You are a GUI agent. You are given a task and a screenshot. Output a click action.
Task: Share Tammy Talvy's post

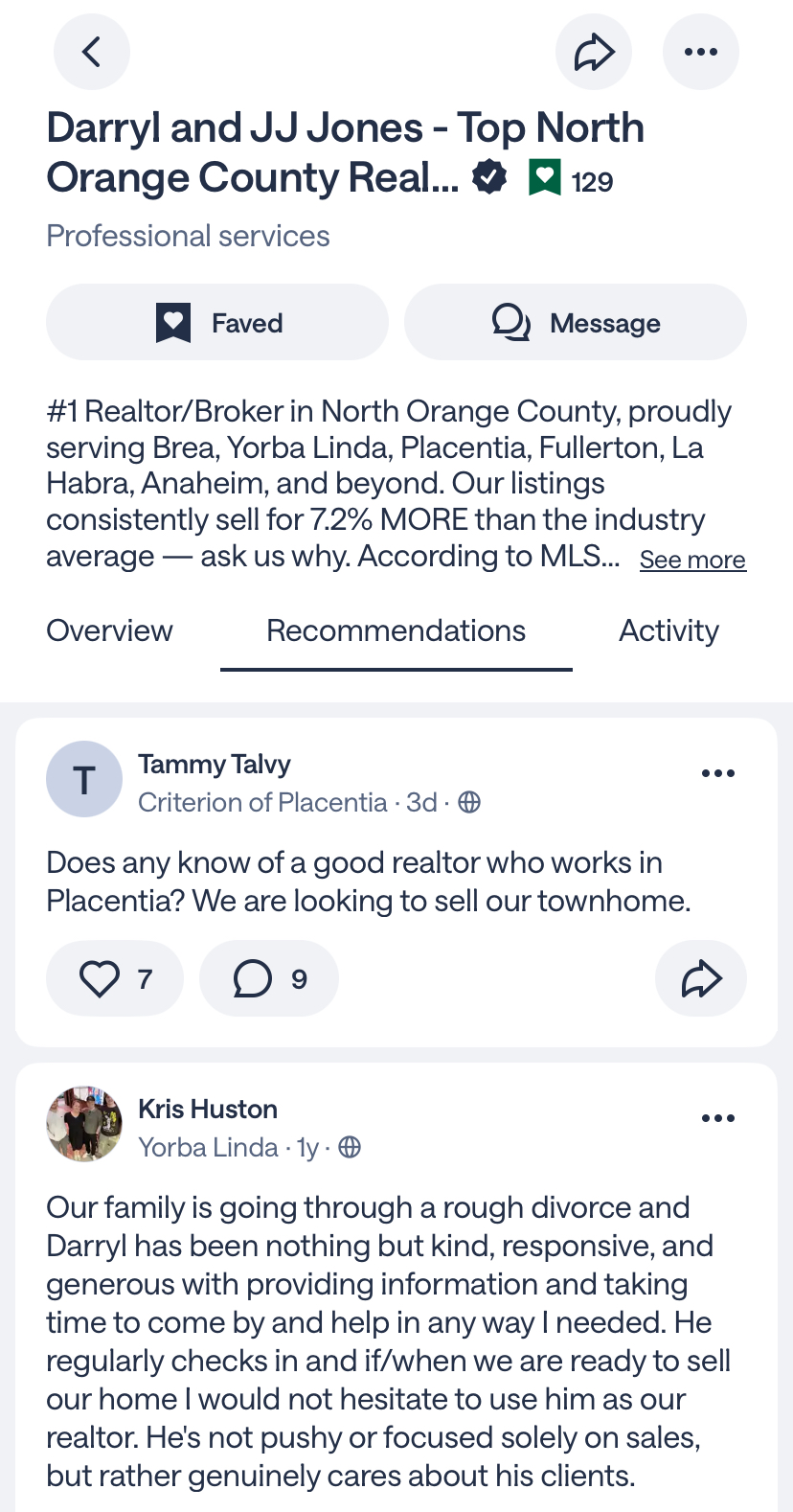tap(701, 978)
